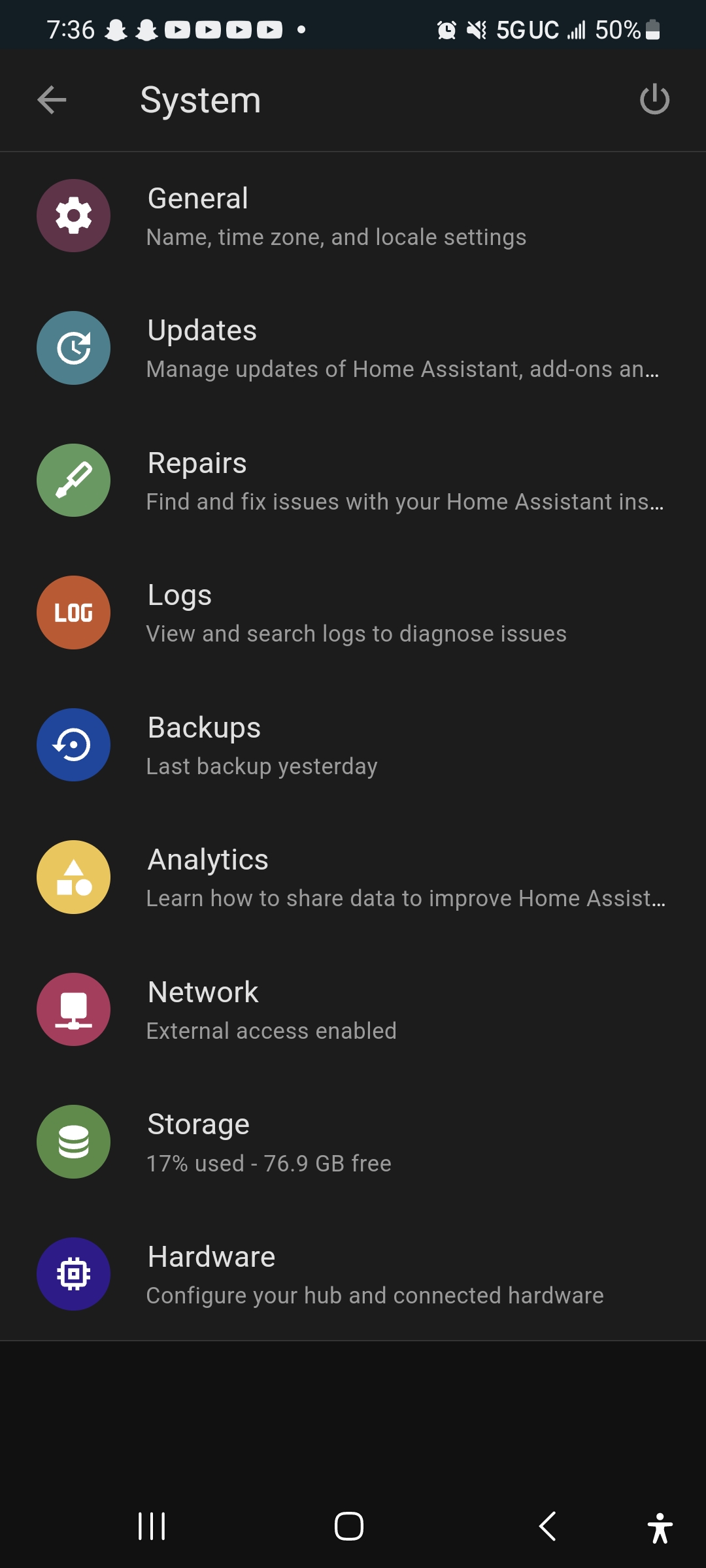Select the Updates clock-refresh icon

pyautogui.click(x=73, y=348)
